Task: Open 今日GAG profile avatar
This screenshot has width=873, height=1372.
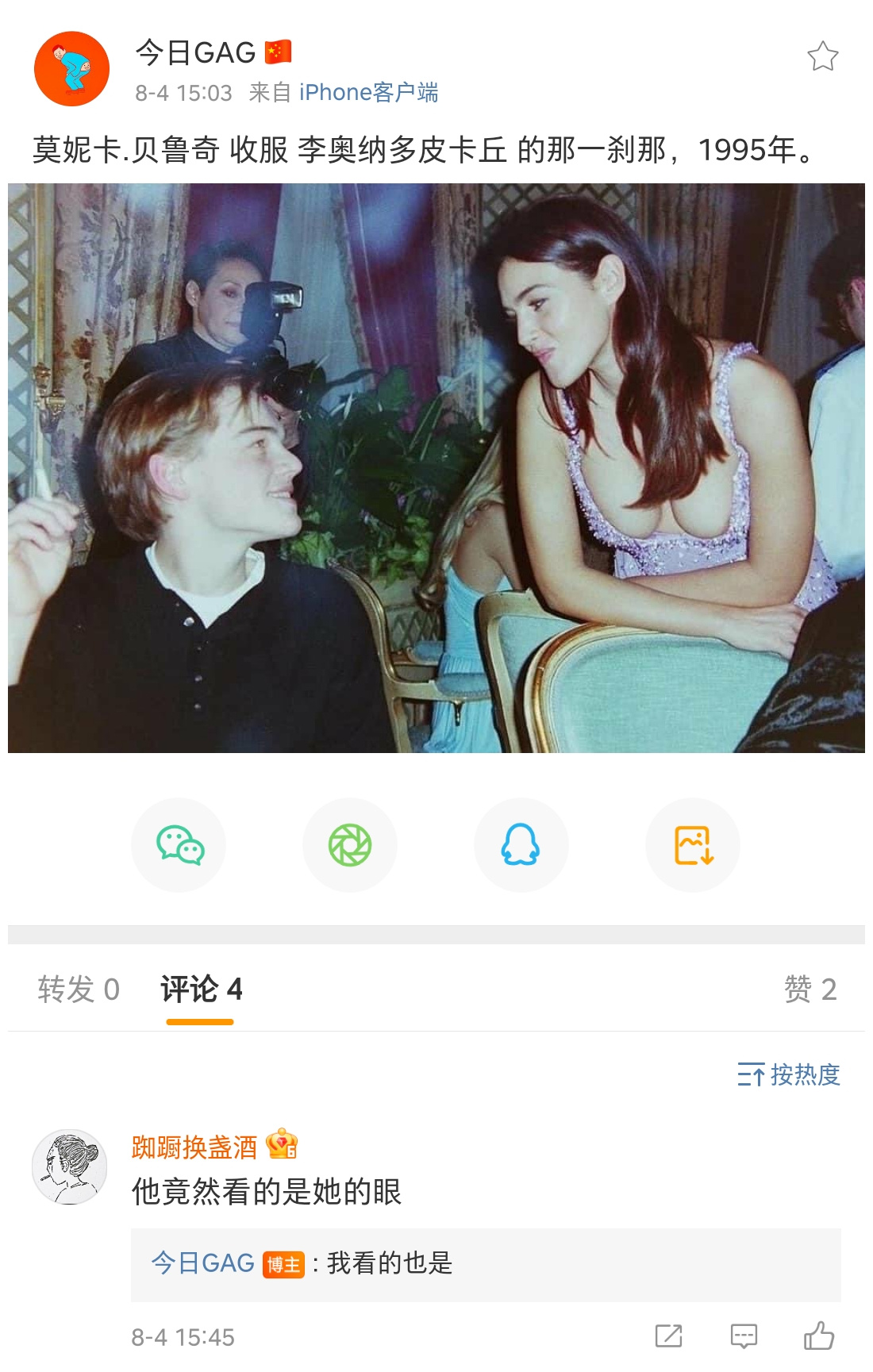Action: pos(71,69)
